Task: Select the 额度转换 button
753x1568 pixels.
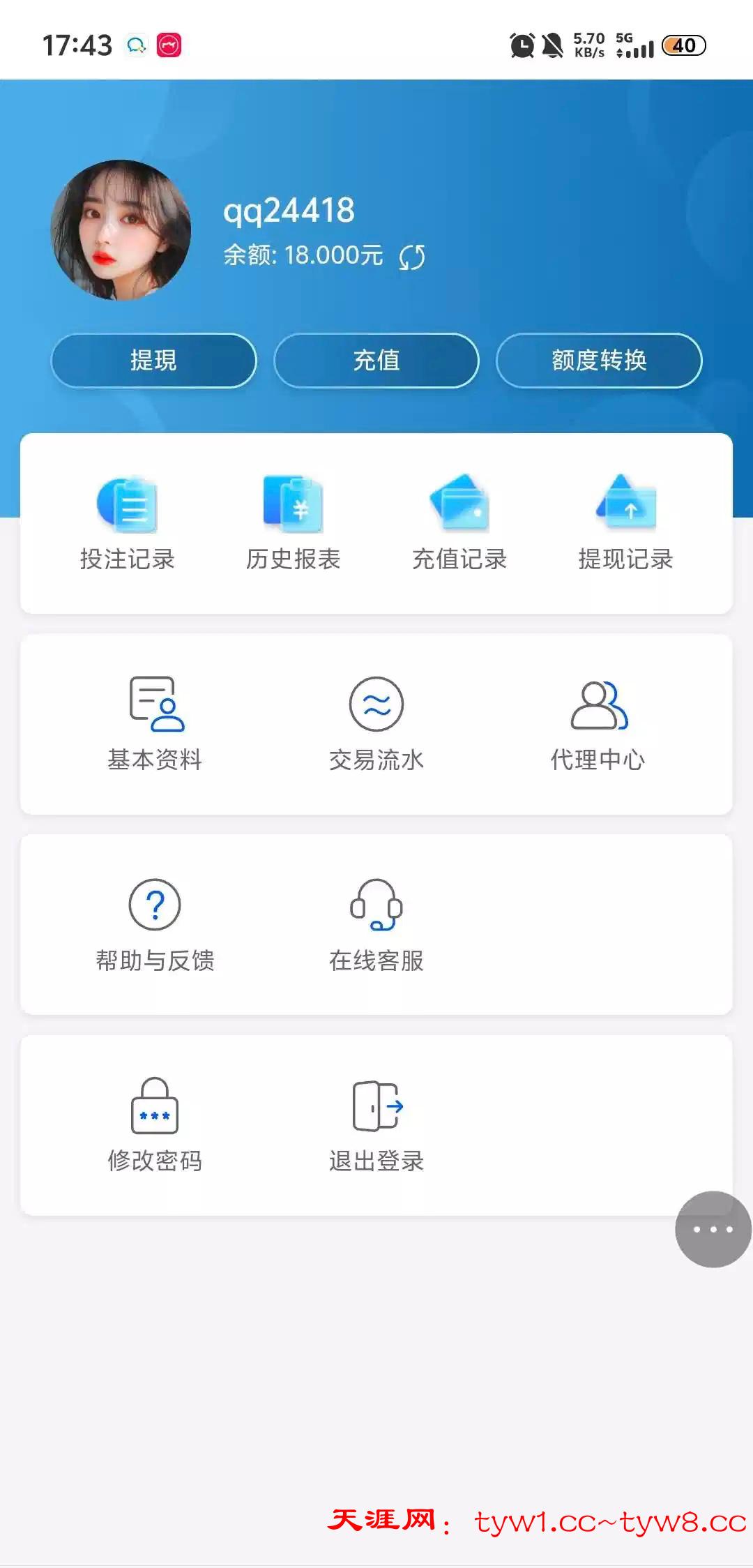Action: coord(599,361)
